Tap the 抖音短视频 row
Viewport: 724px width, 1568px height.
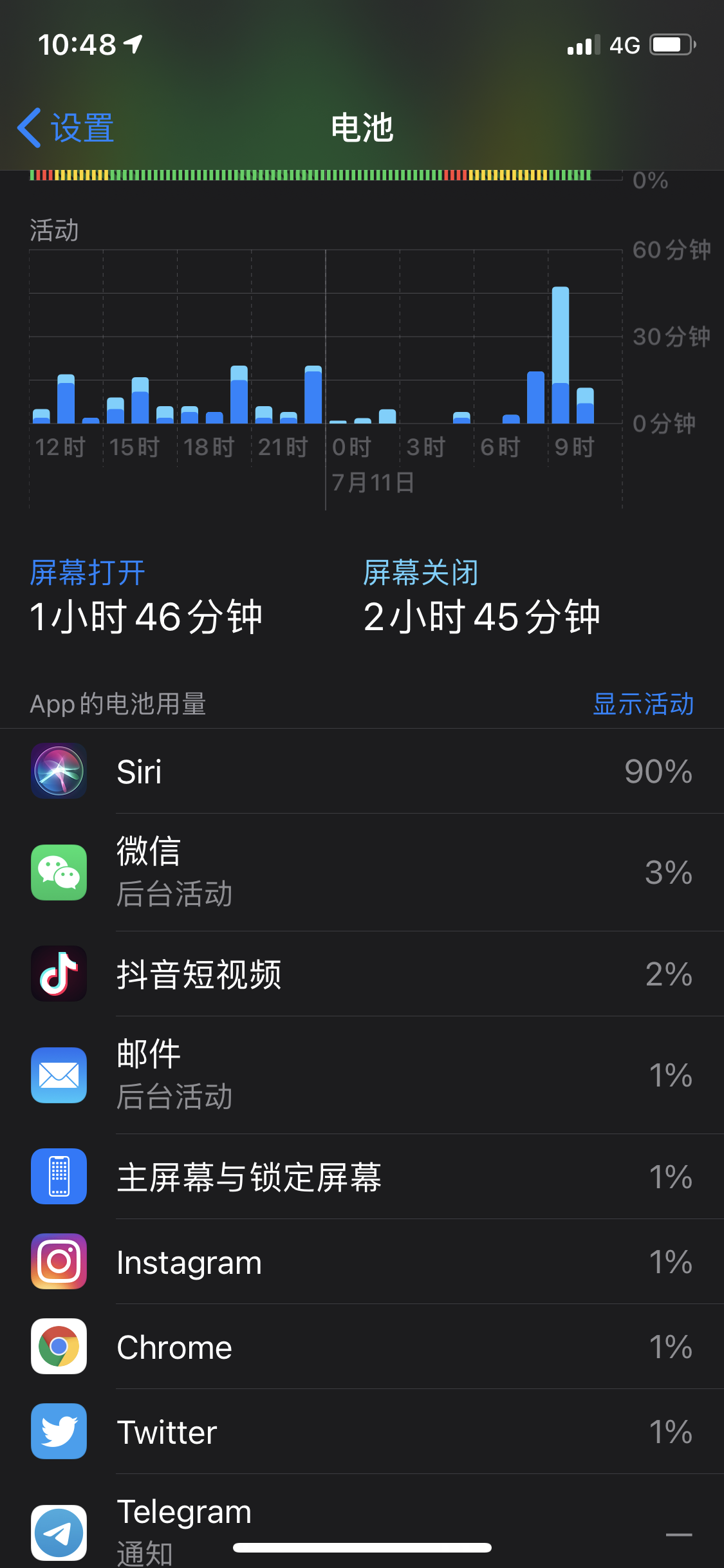pyautogui.click(x=362, y=974)
